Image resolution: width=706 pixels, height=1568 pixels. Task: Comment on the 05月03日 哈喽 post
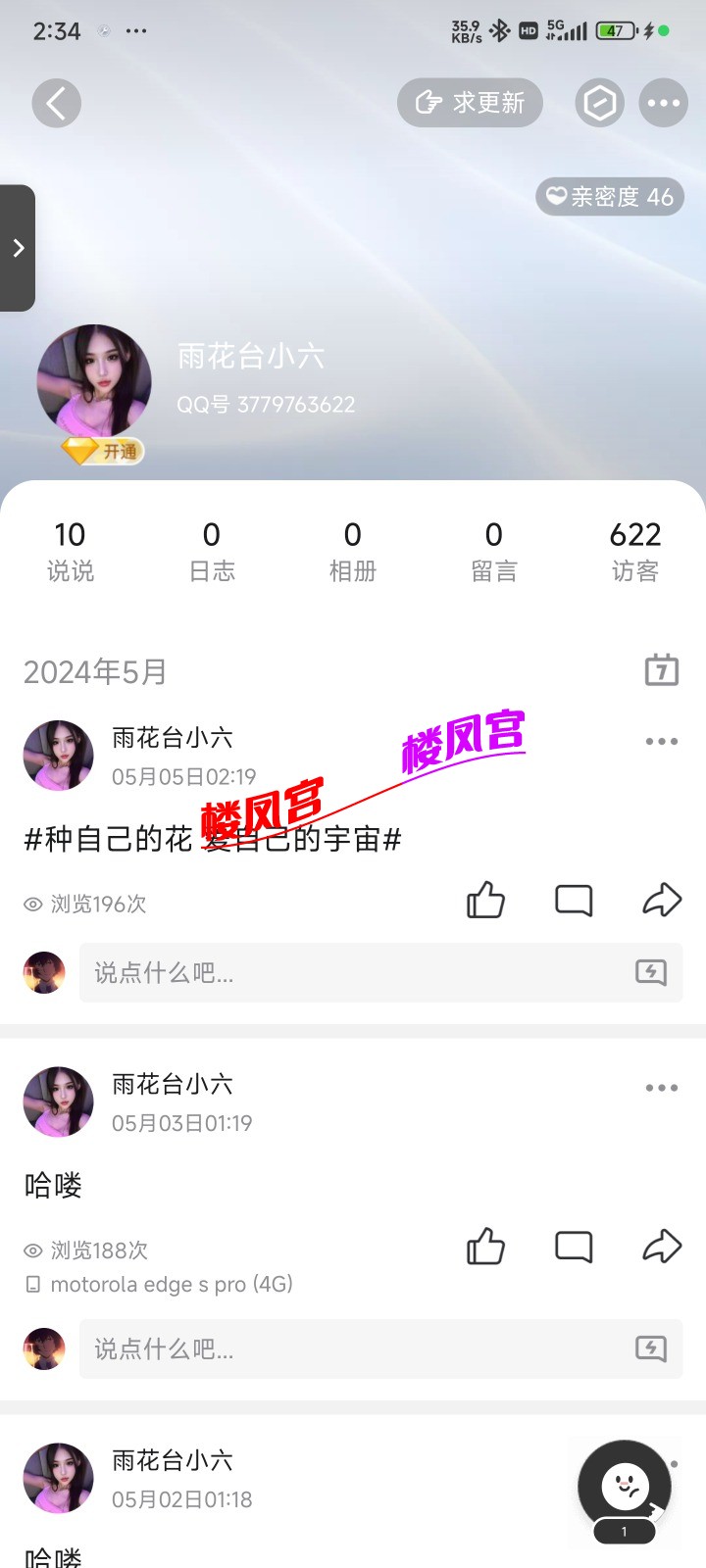click(574, 1247)
